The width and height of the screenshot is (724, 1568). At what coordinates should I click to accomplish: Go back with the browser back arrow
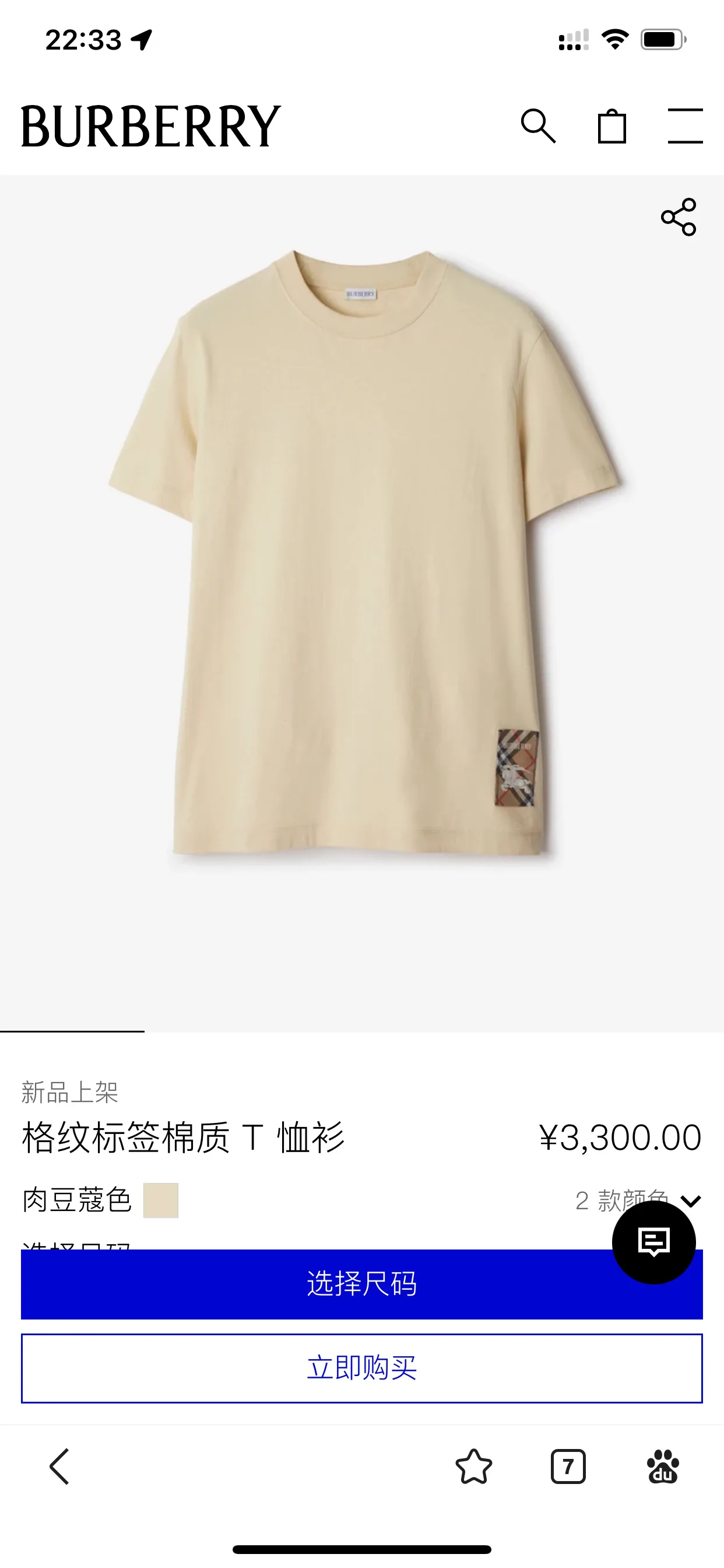59,1466
